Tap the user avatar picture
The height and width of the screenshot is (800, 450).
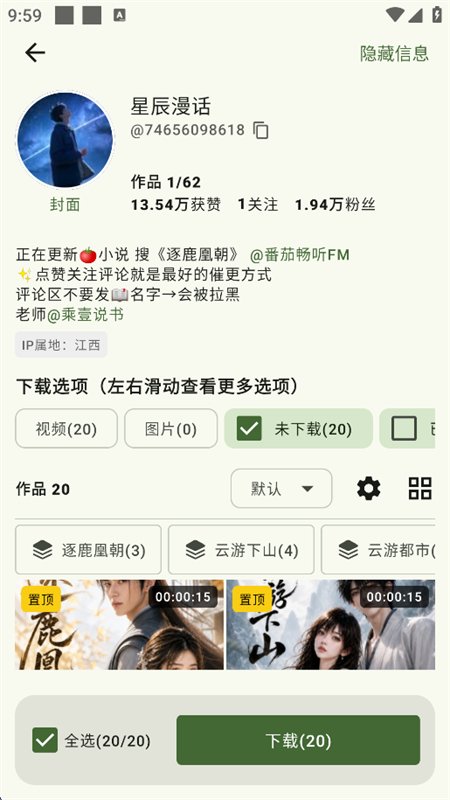65,140
